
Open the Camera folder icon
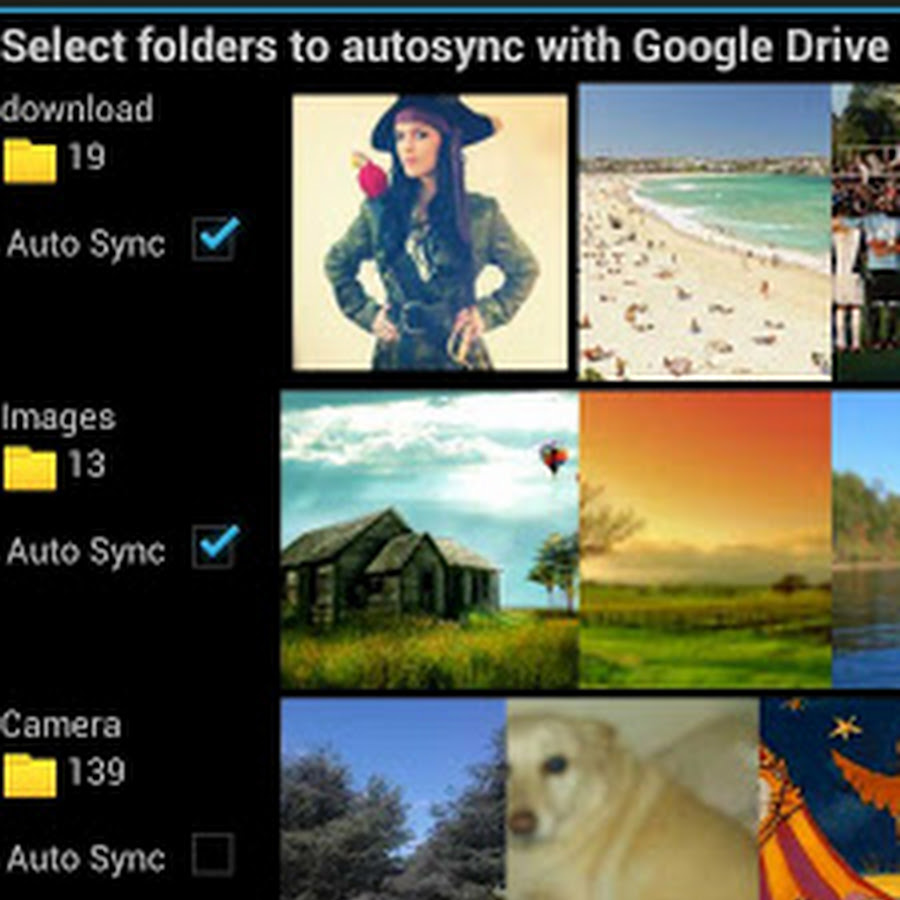click(x=30, y=775)
